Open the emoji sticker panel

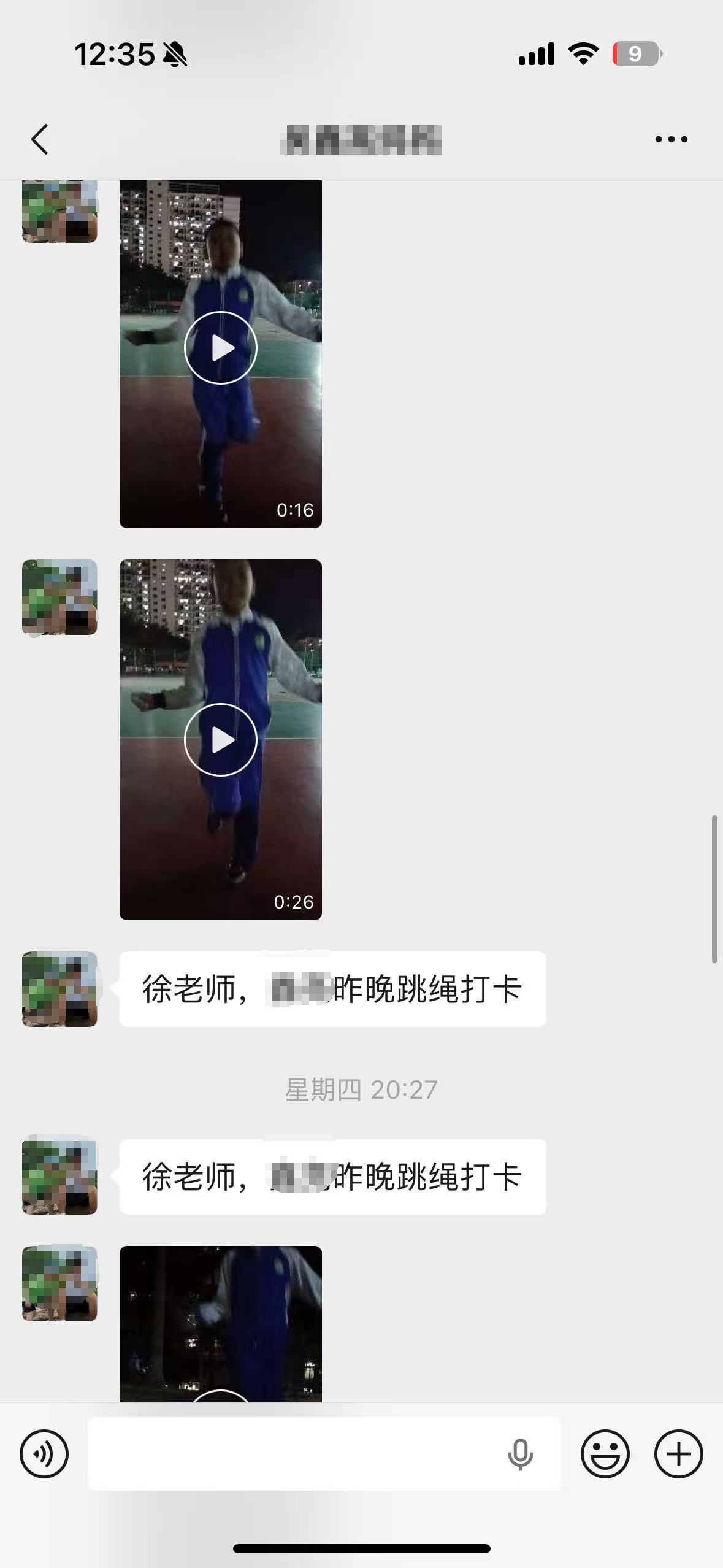click(605, 1453)
